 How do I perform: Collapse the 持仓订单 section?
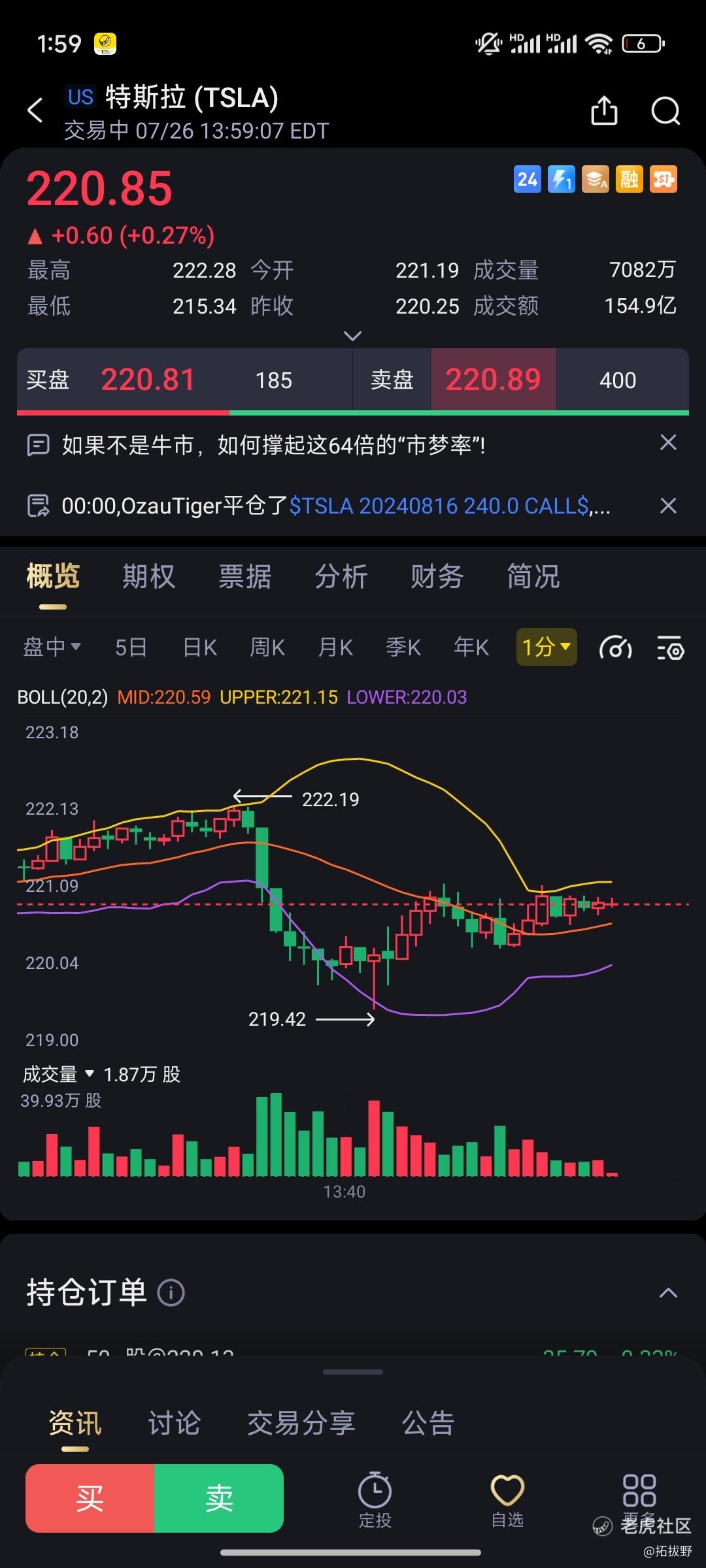coord(668,1292)
